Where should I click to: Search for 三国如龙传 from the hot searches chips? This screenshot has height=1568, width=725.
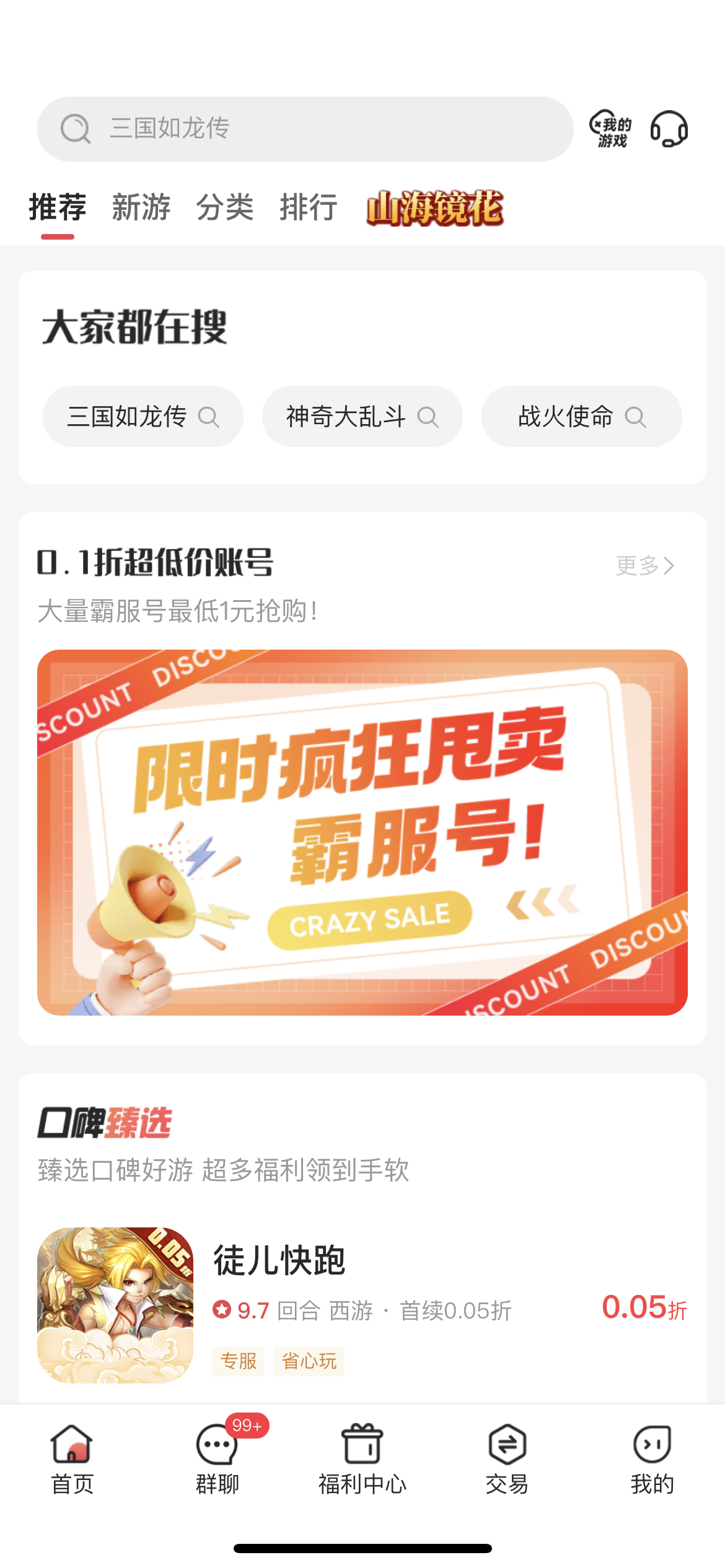(143, 417)
